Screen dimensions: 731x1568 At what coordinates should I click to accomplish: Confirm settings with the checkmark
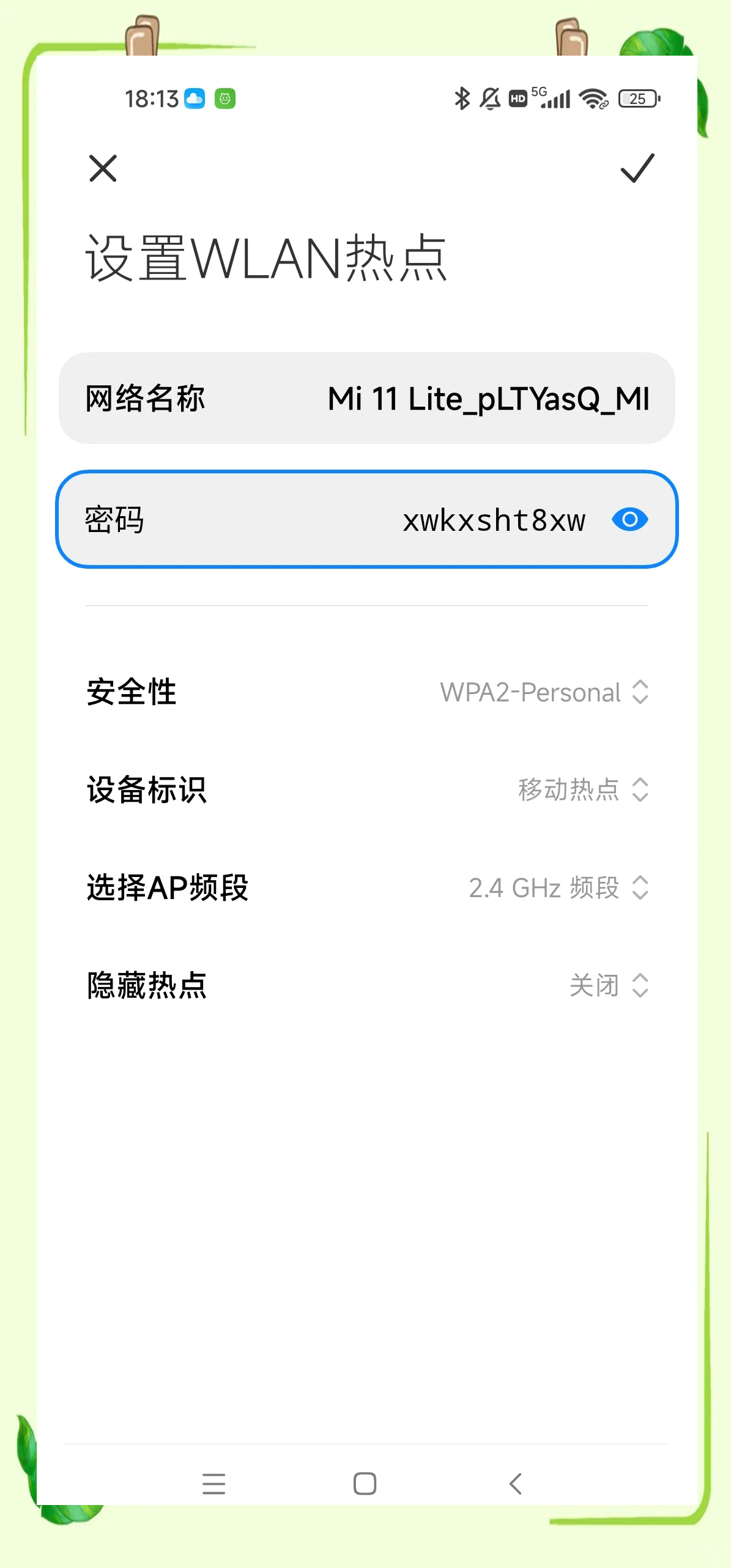[x=637, y=169]
